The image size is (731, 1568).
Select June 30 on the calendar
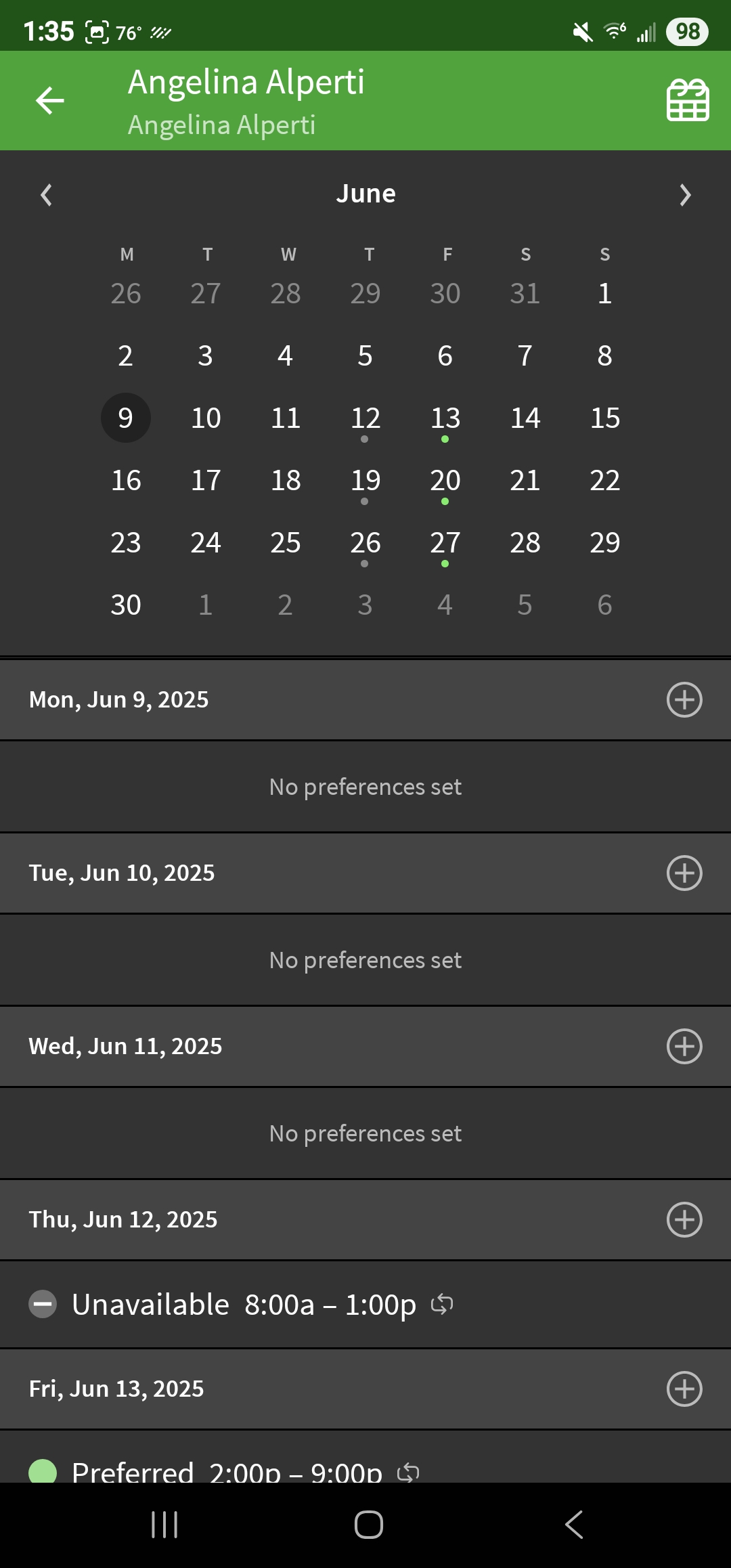(126, 605)
